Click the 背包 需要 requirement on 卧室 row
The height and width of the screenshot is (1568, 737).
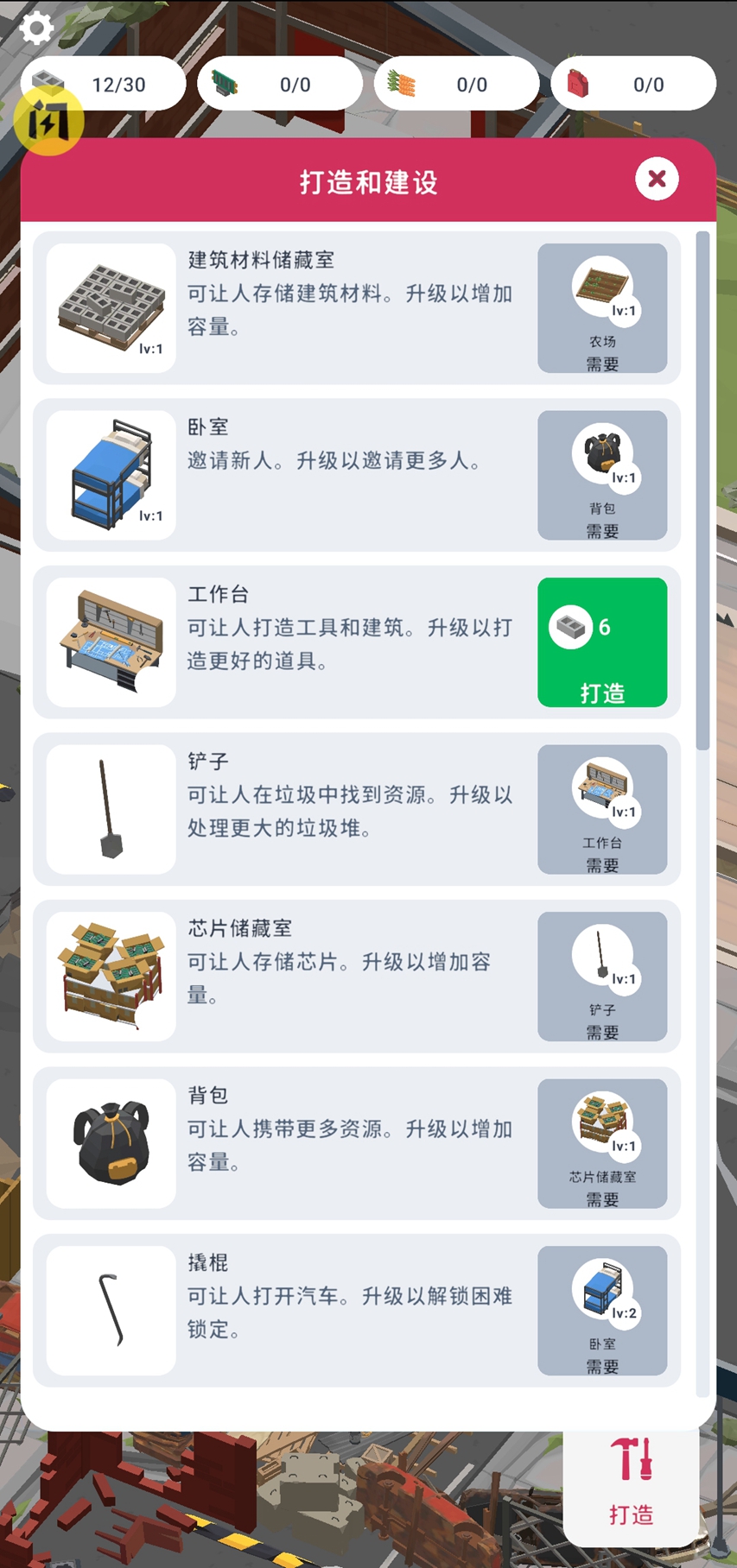tap(602, 476)
